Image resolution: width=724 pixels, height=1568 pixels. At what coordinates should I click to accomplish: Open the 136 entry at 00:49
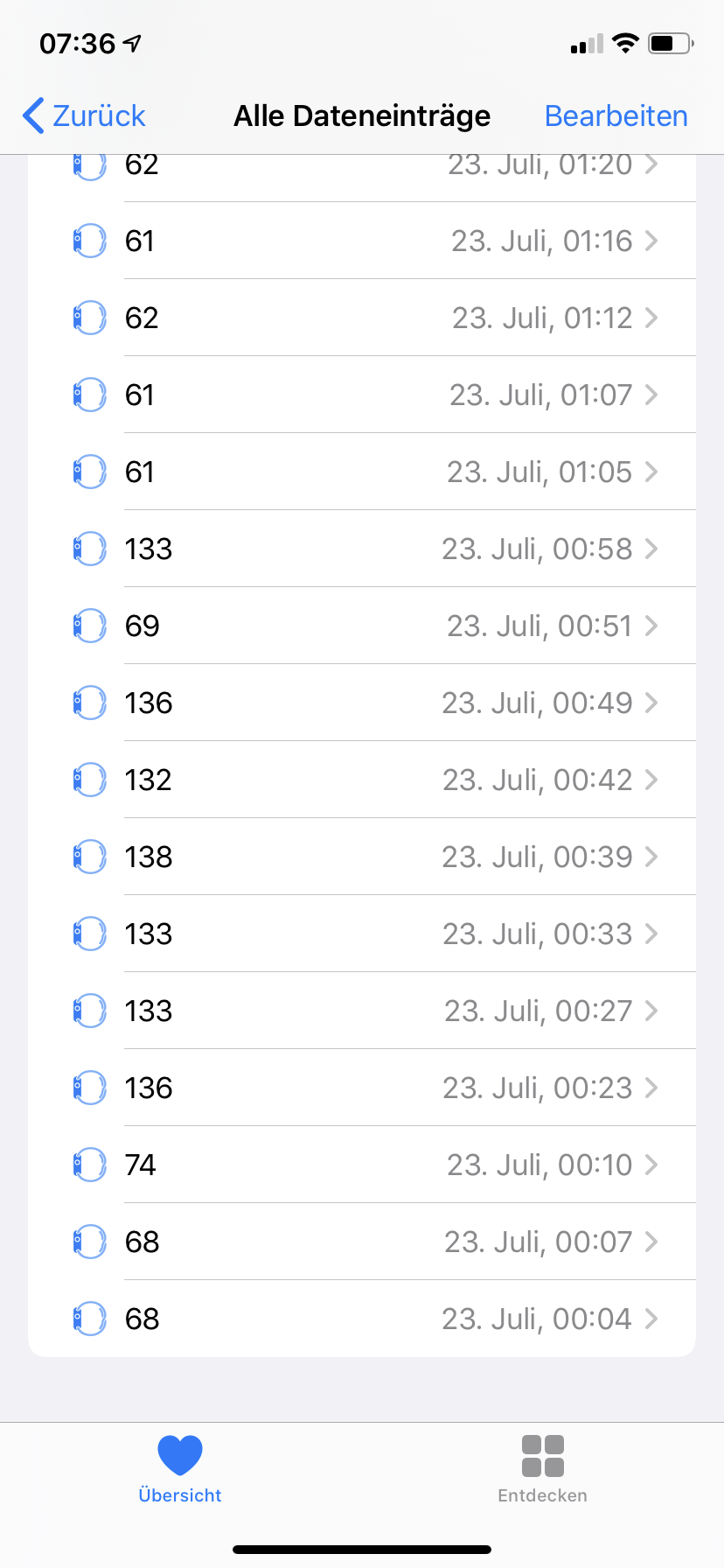[362, 703]
